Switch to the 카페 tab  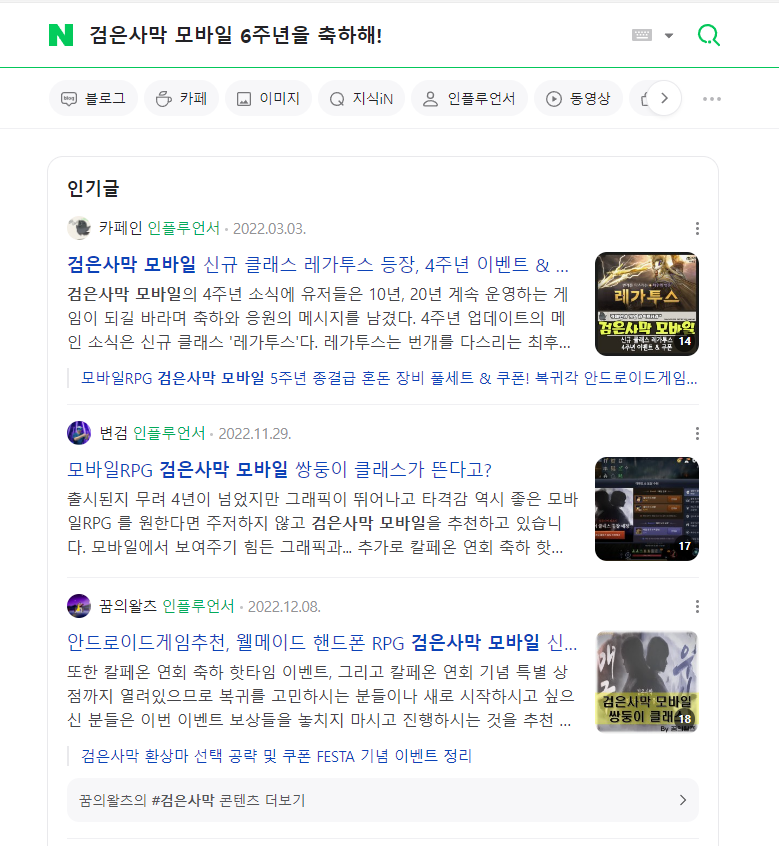pyautogui.click(x=181, y=99)
